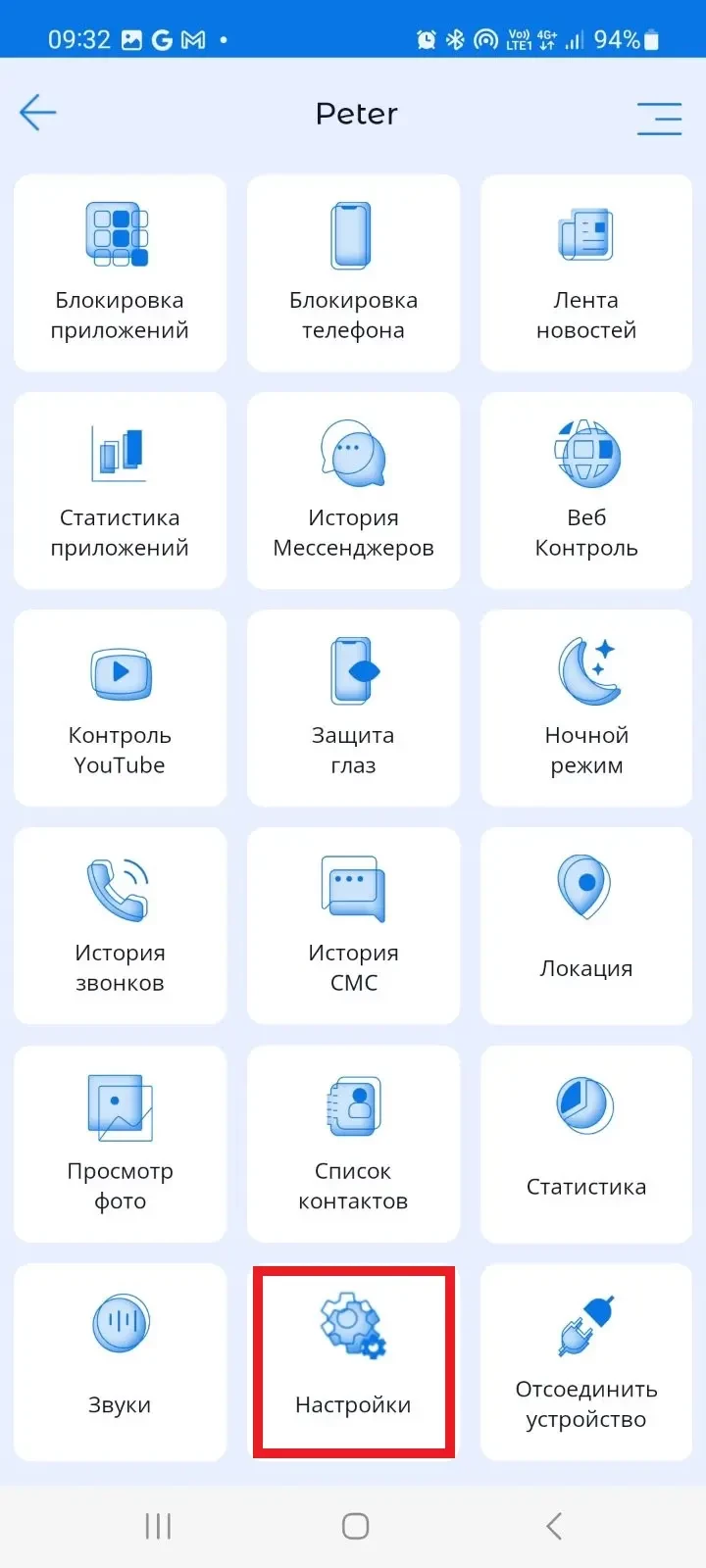
Task: Check Локация of the device
Action: pos(586,926)
